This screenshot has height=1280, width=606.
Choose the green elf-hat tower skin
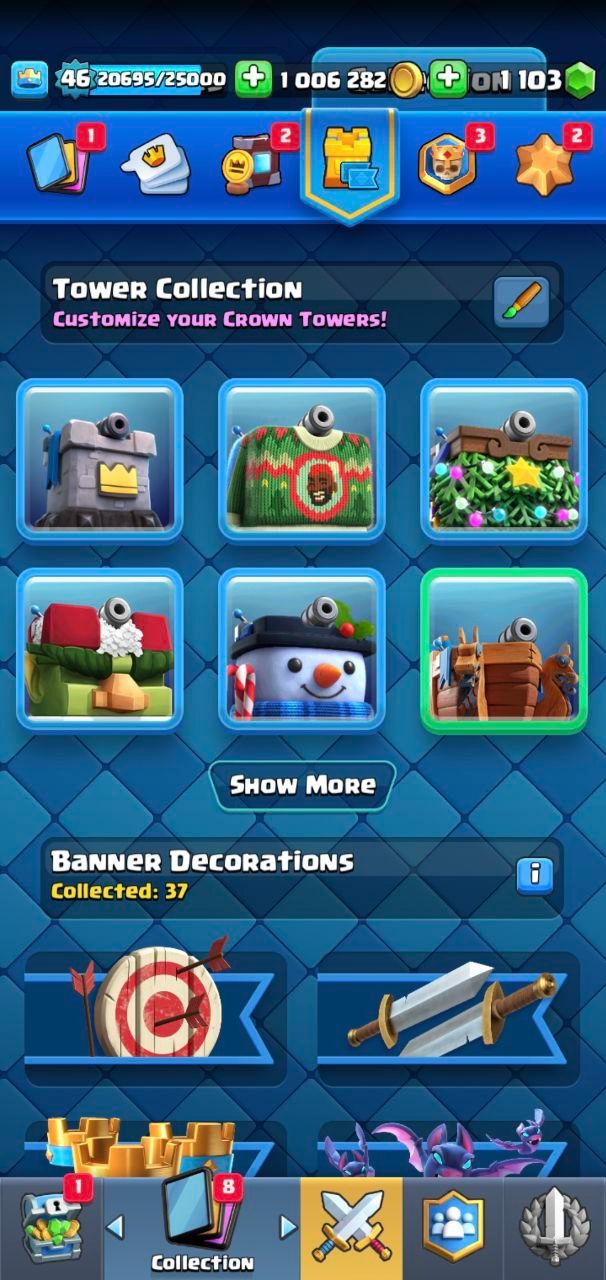pyautogui.click(x=99, y=651)
